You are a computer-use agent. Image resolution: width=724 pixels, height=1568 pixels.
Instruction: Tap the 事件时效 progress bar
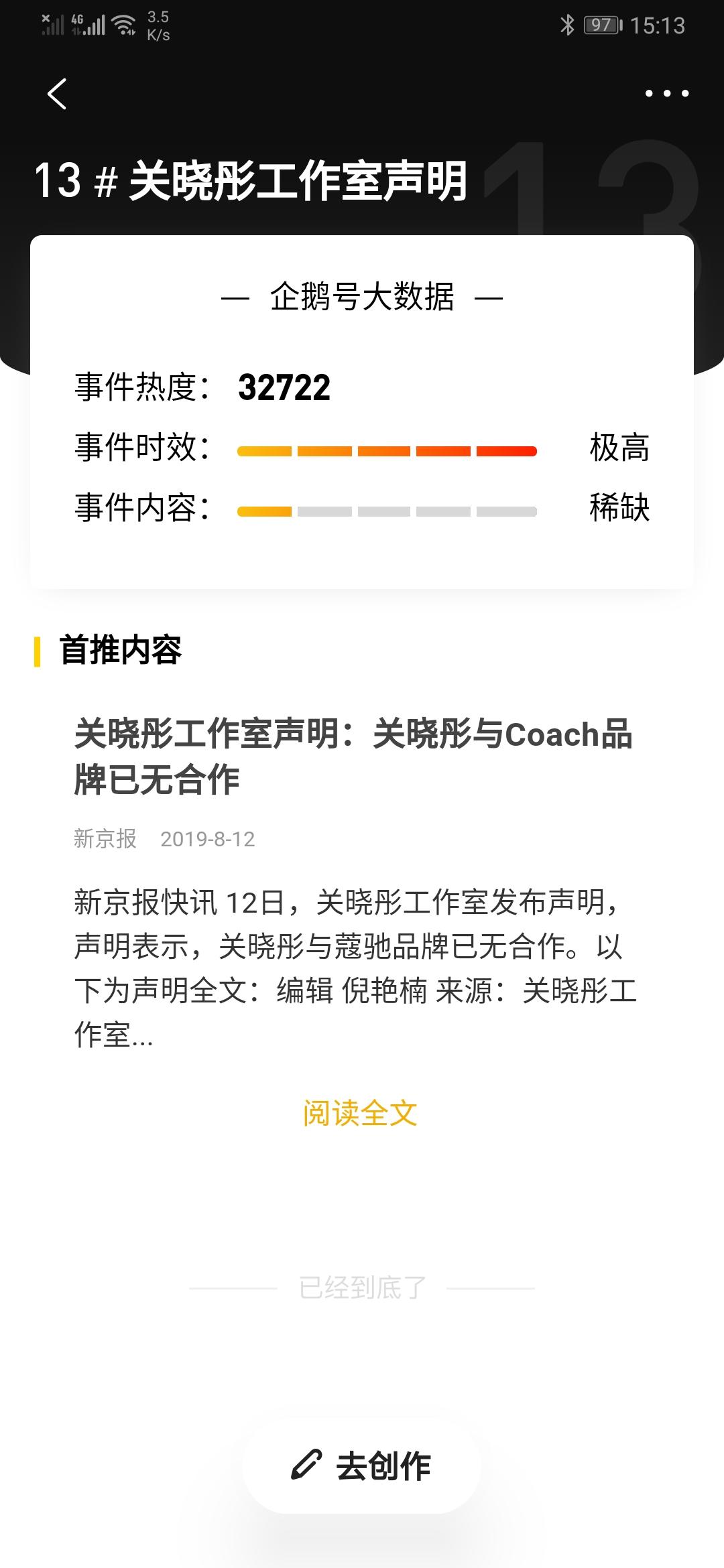tap(387, 450)
